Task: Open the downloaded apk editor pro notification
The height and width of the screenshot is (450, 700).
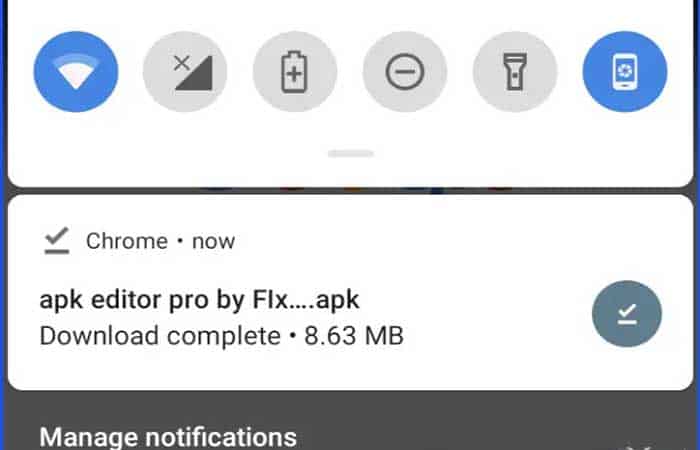Action: click(250, 316)
